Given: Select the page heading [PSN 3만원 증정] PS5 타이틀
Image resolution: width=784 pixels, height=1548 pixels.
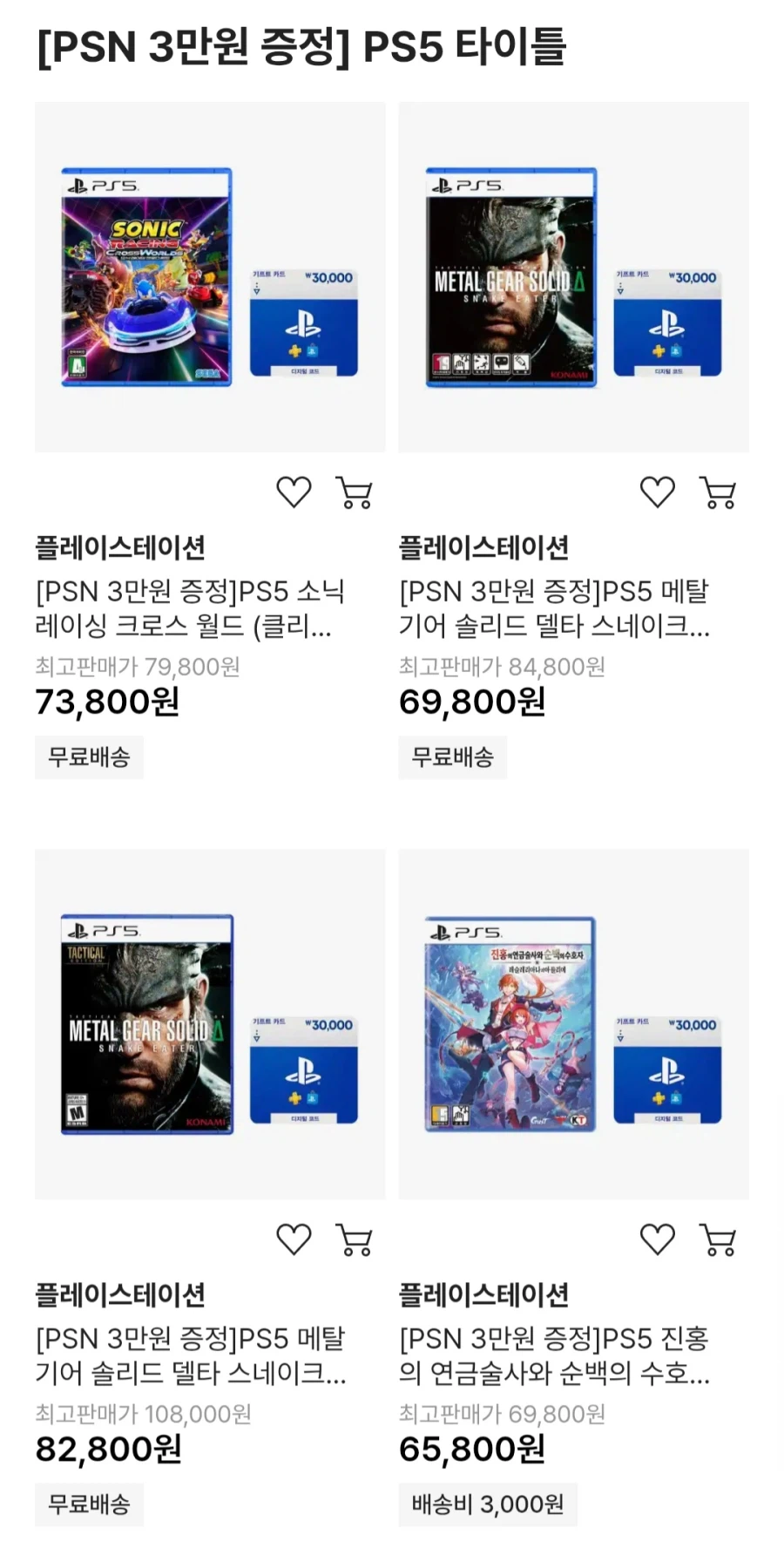Looking at the screenshot, I should (301, 50).
